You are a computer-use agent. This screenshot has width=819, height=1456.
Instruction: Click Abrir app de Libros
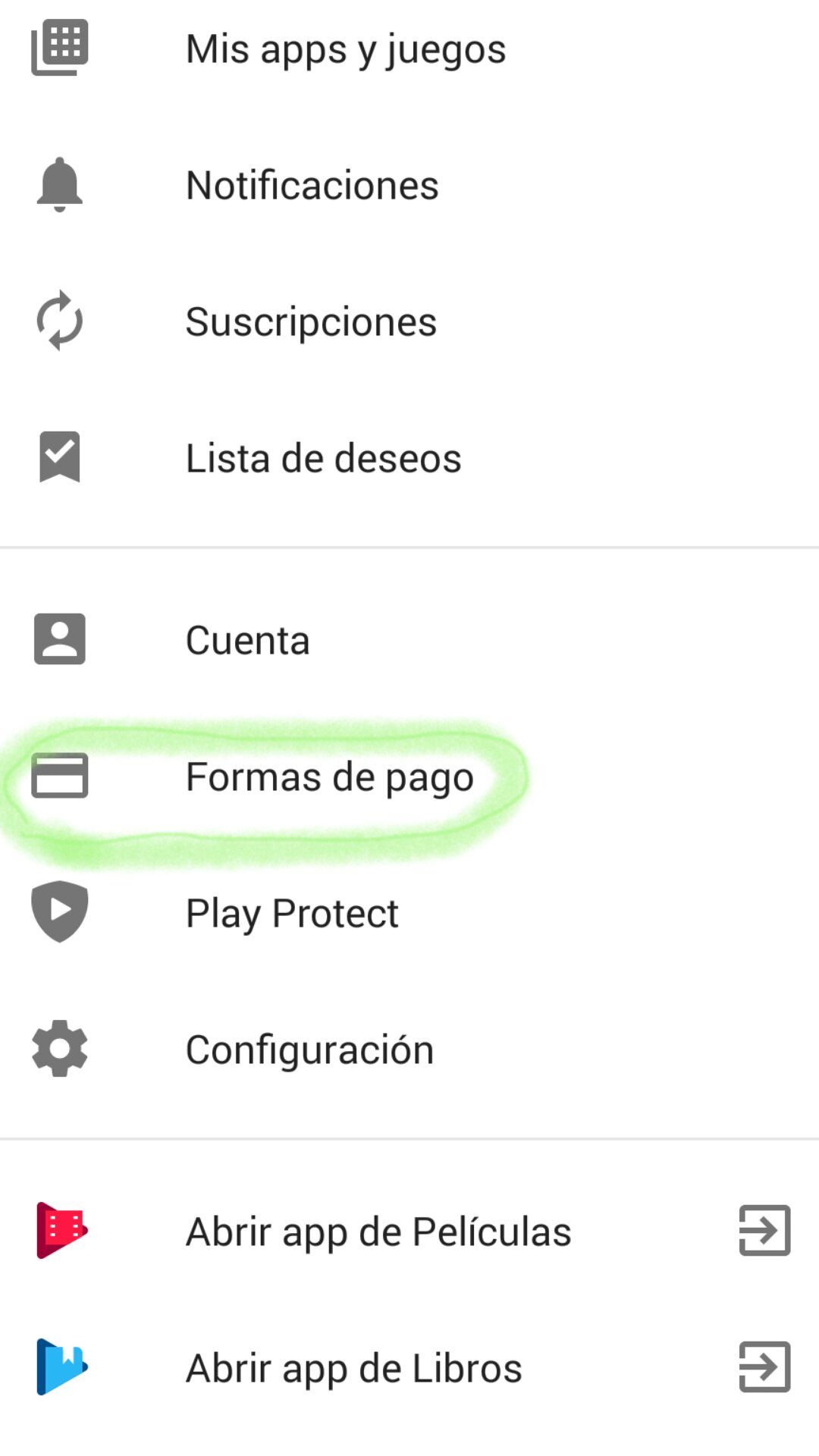[353, 1367]
